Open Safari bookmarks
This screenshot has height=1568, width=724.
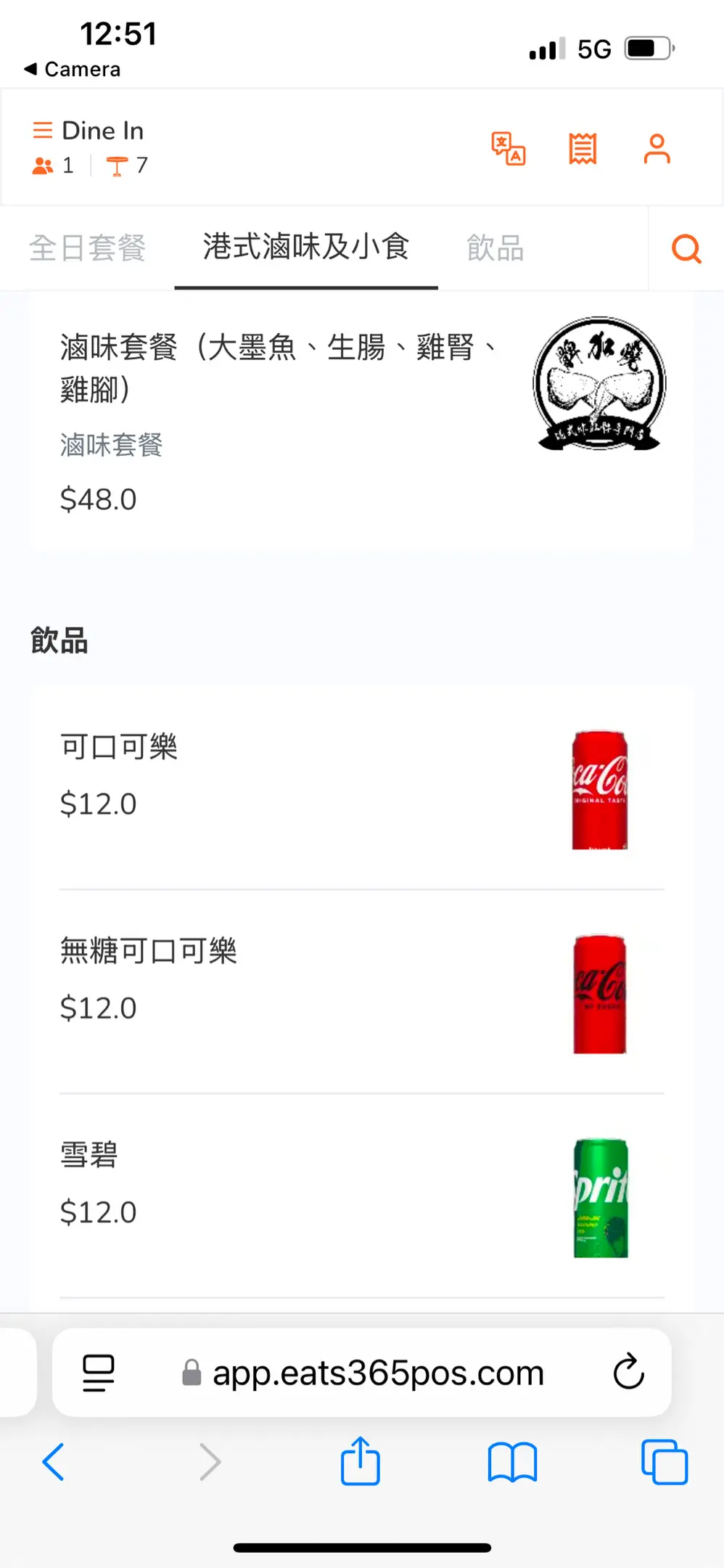coord(512,1461)
